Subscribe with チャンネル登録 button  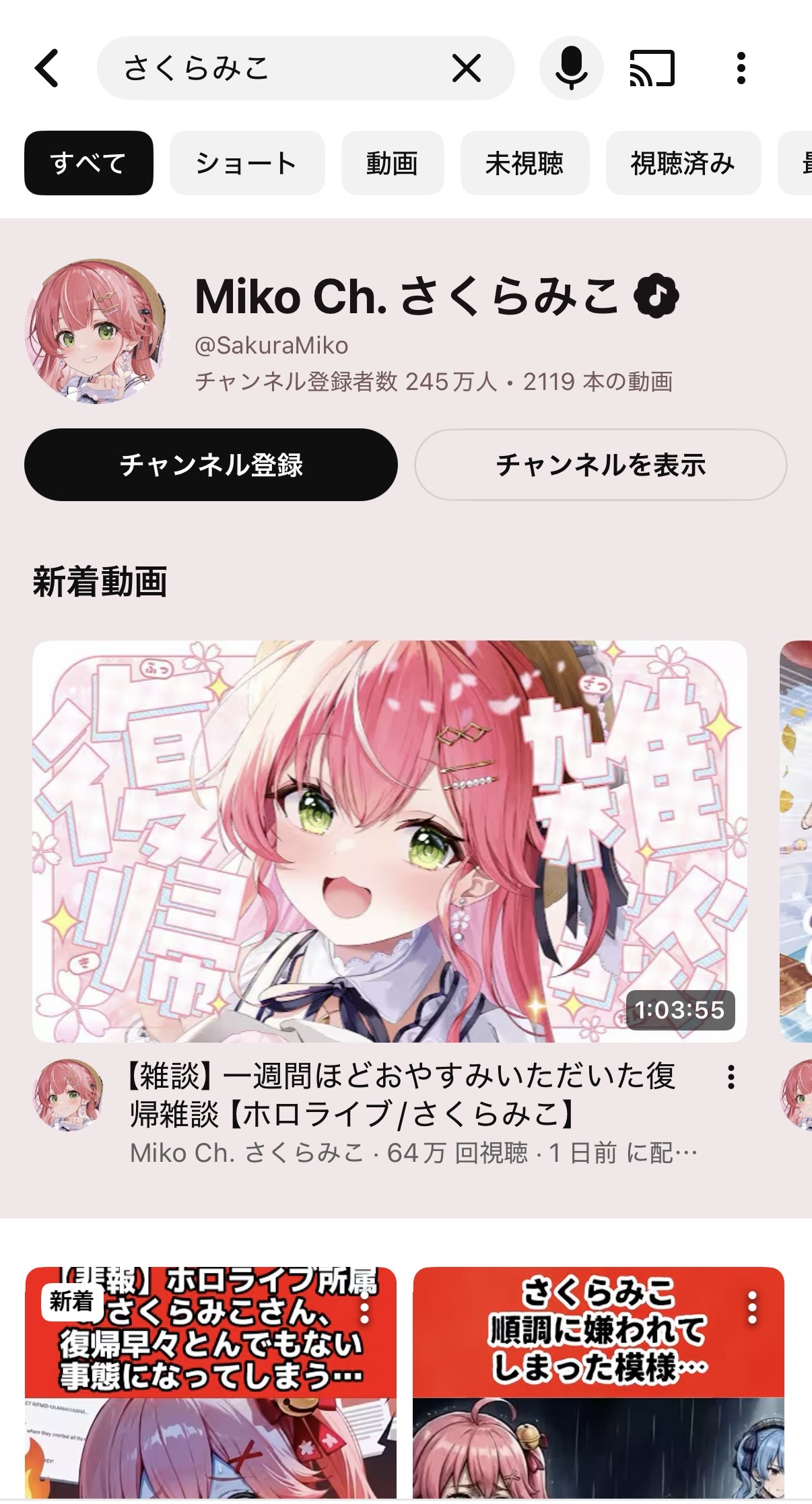(x=211, y=465)
